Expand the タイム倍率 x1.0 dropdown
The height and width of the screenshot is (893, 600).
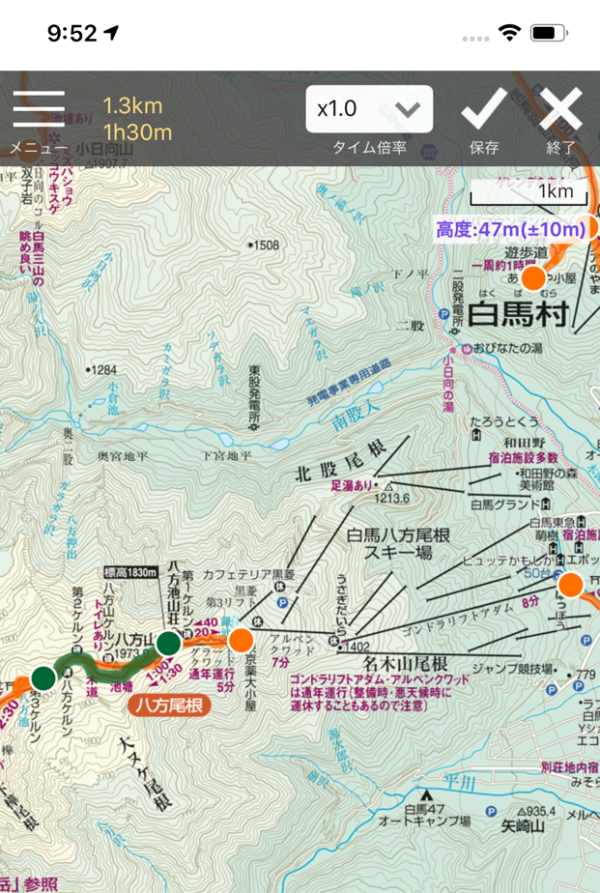click(369, 109)
